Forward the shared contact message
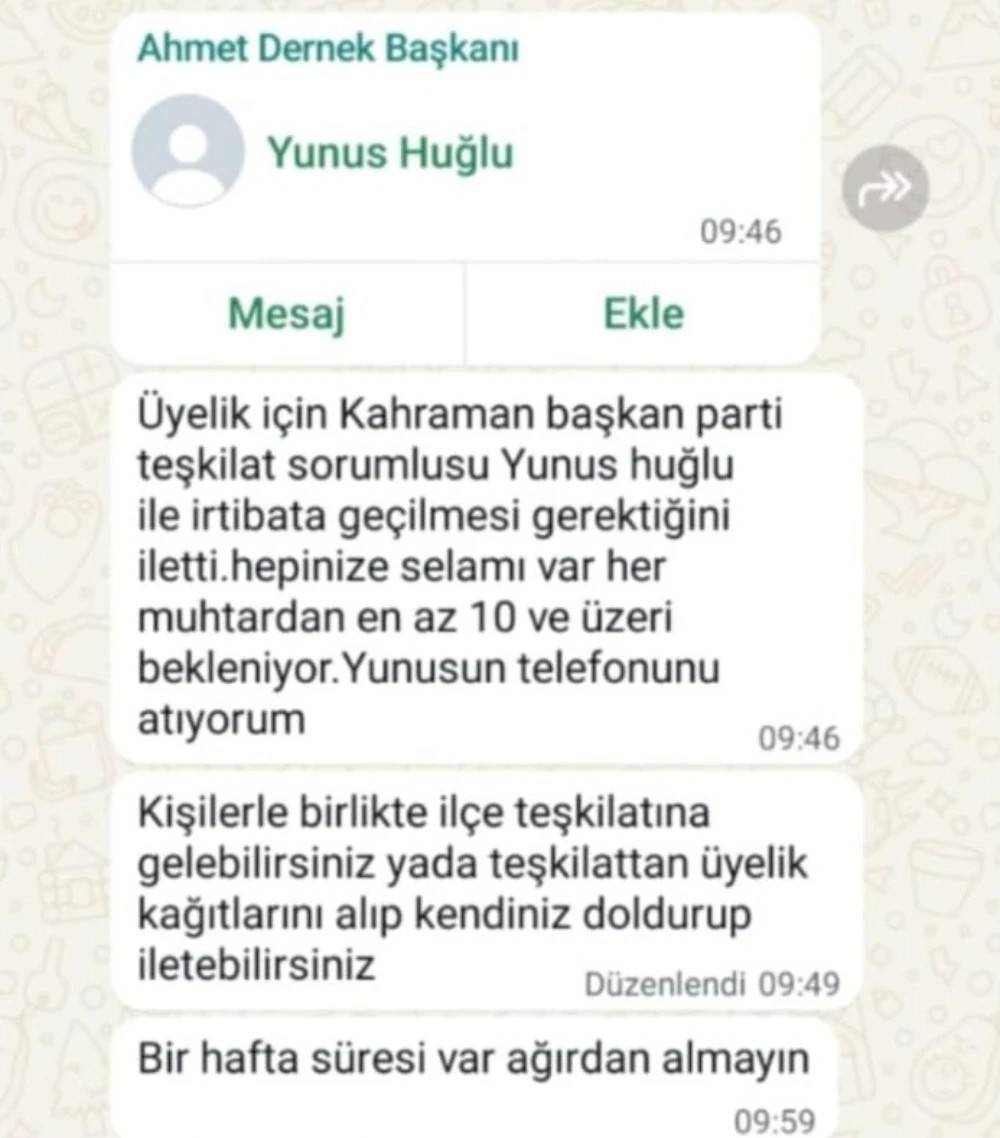This screenshot has width=1000, height=1138. 885,188
